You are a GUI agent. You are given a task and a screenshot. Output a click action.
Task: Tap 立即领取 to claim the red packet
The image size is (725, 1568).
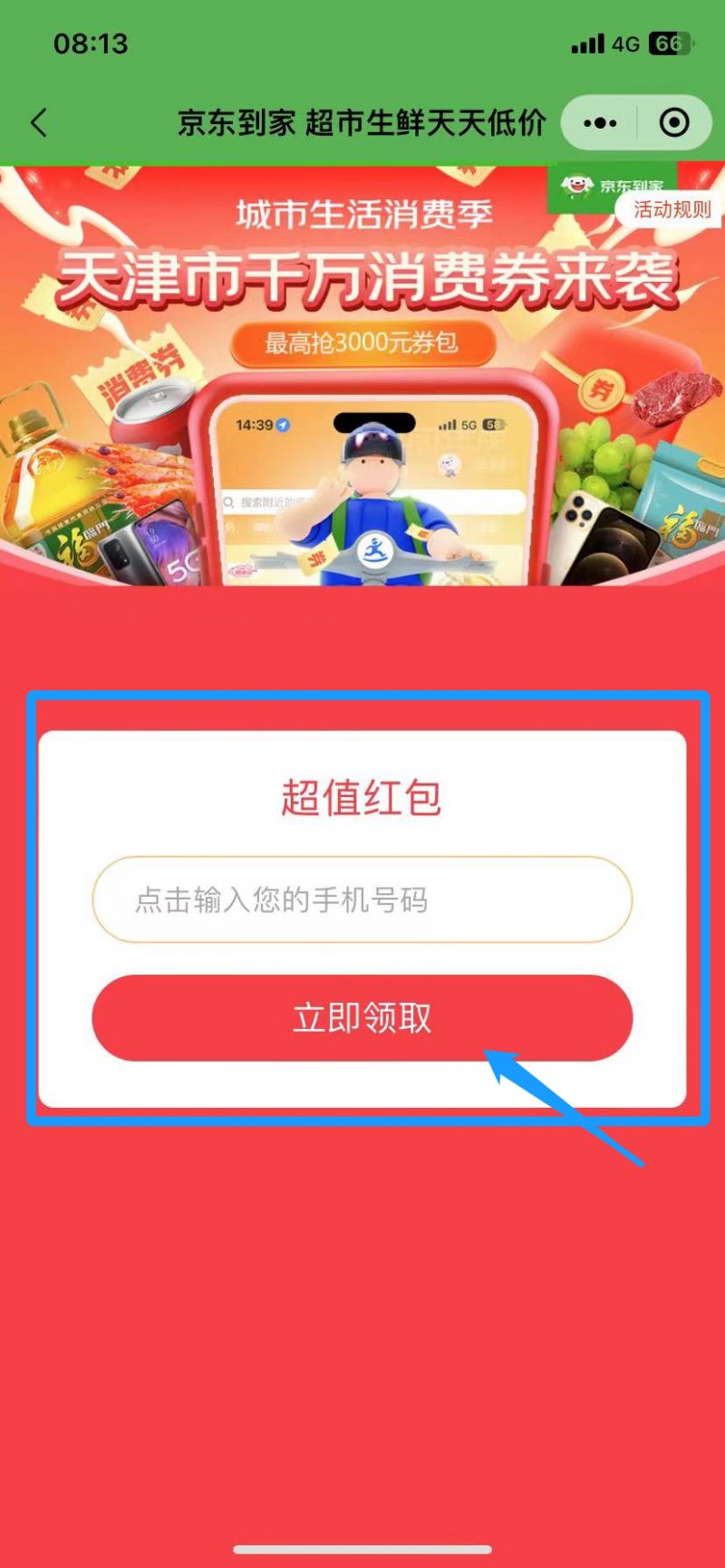[x=362, y=1017]
